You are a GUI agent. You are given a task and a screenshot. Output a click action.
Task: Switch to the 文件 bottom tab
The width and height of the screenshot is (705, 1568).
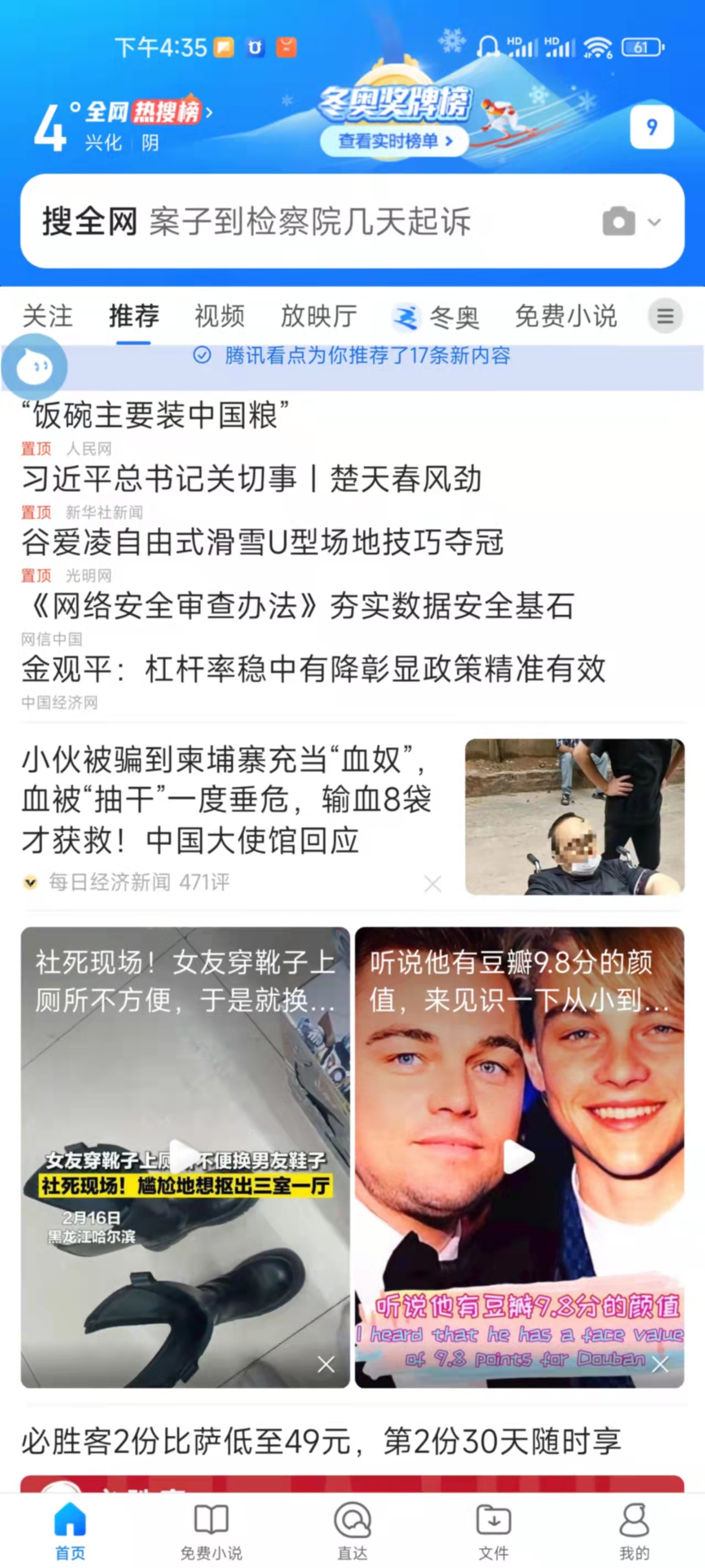point(493,1532)
